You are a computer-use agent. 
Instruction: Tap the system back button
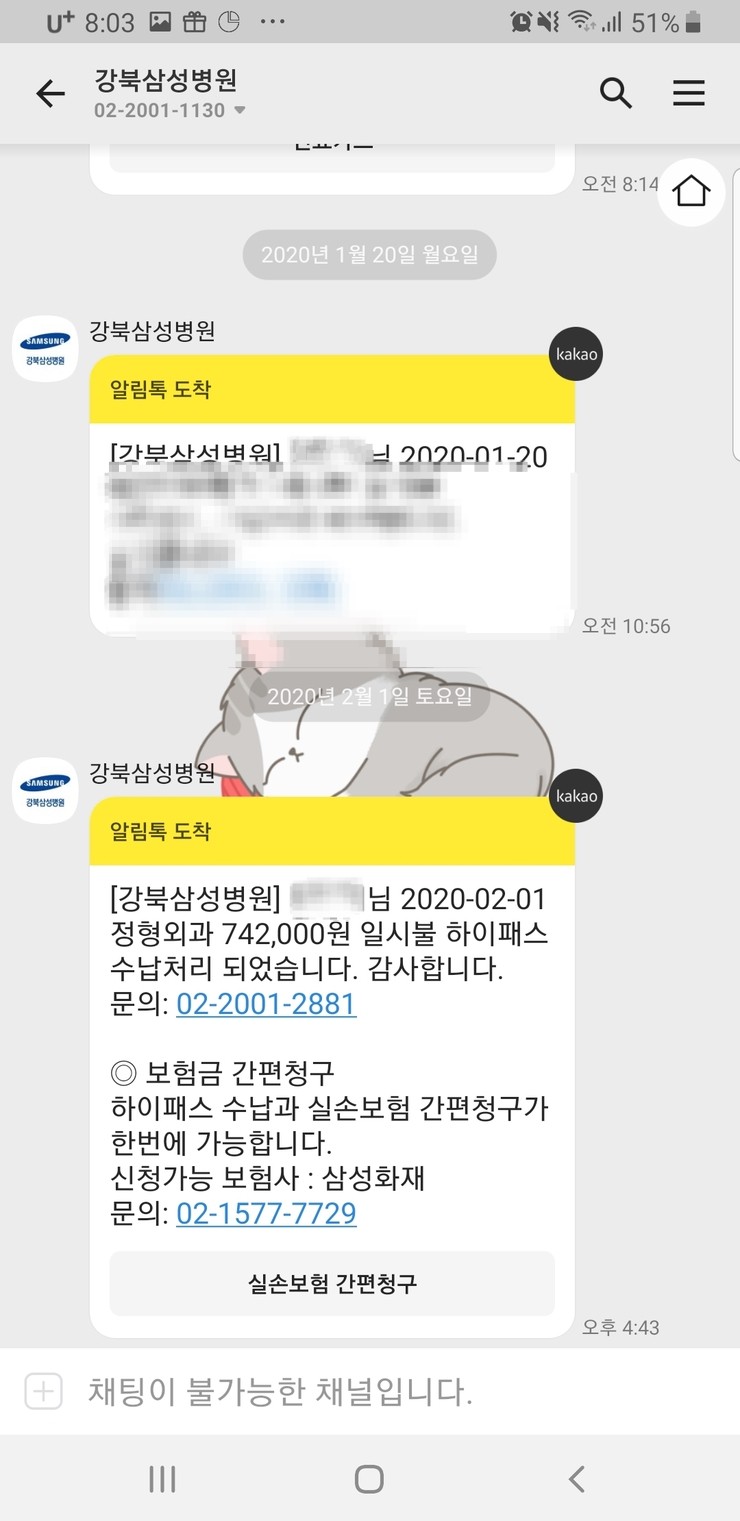tap(576, 1479)
